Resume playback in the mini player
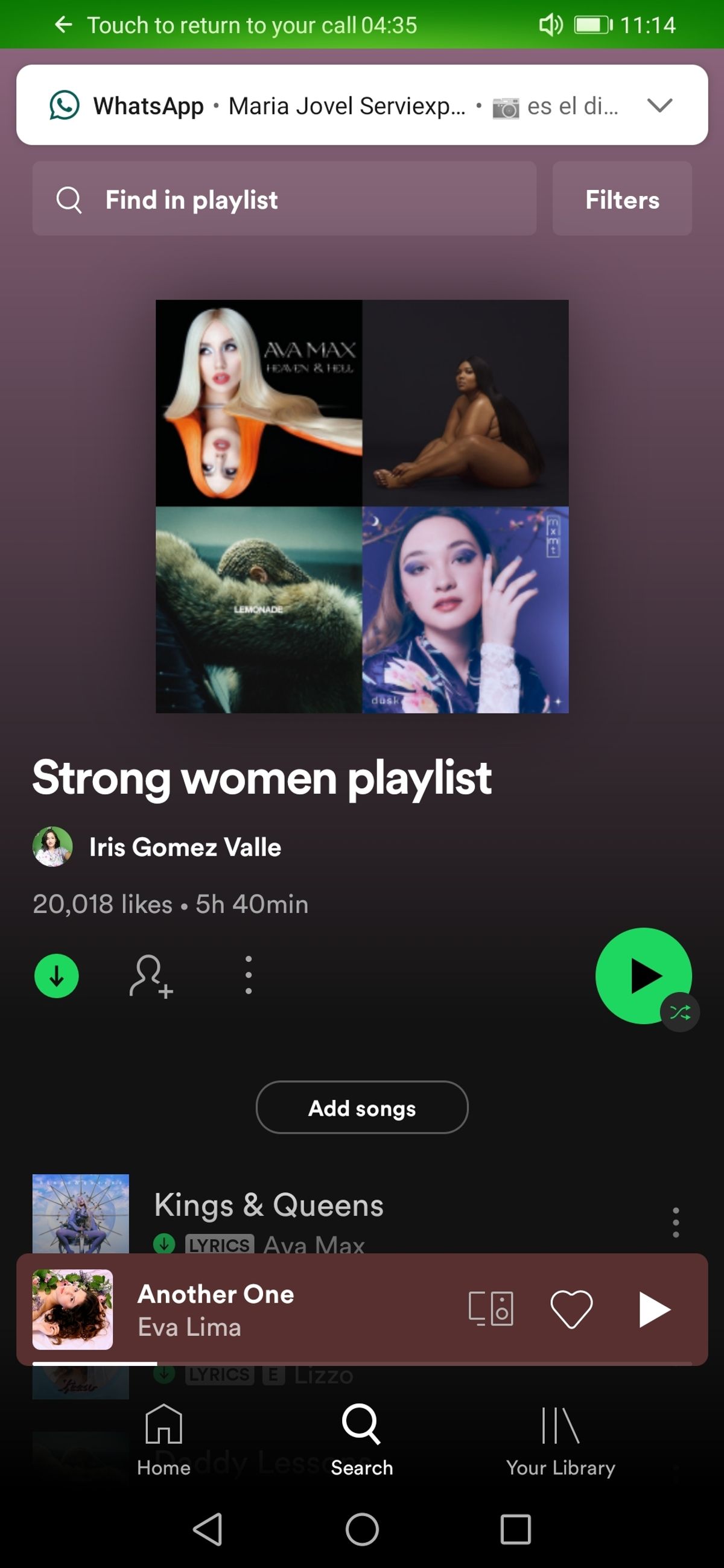The image size is (724, 1568). (654, 1309)
